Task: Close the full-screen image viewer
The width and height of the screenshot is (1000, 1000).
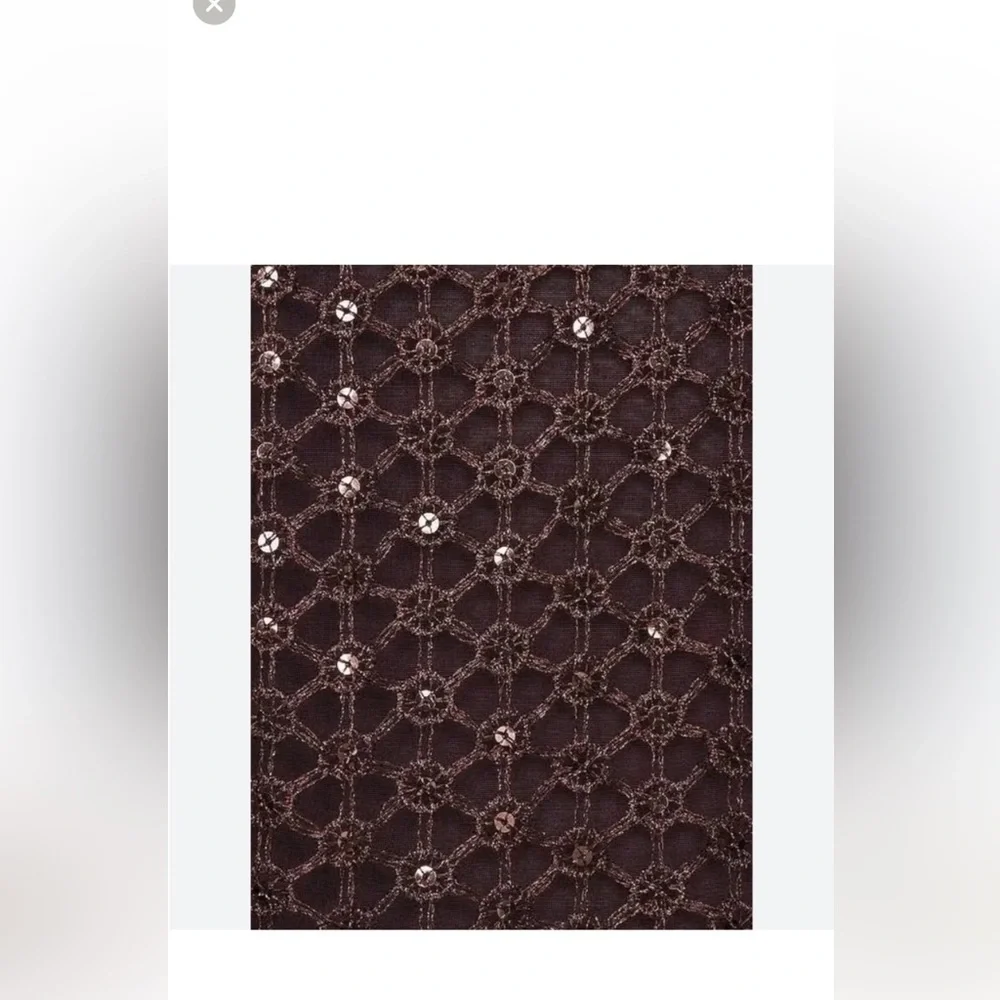Action: click(x=213, y=5)
